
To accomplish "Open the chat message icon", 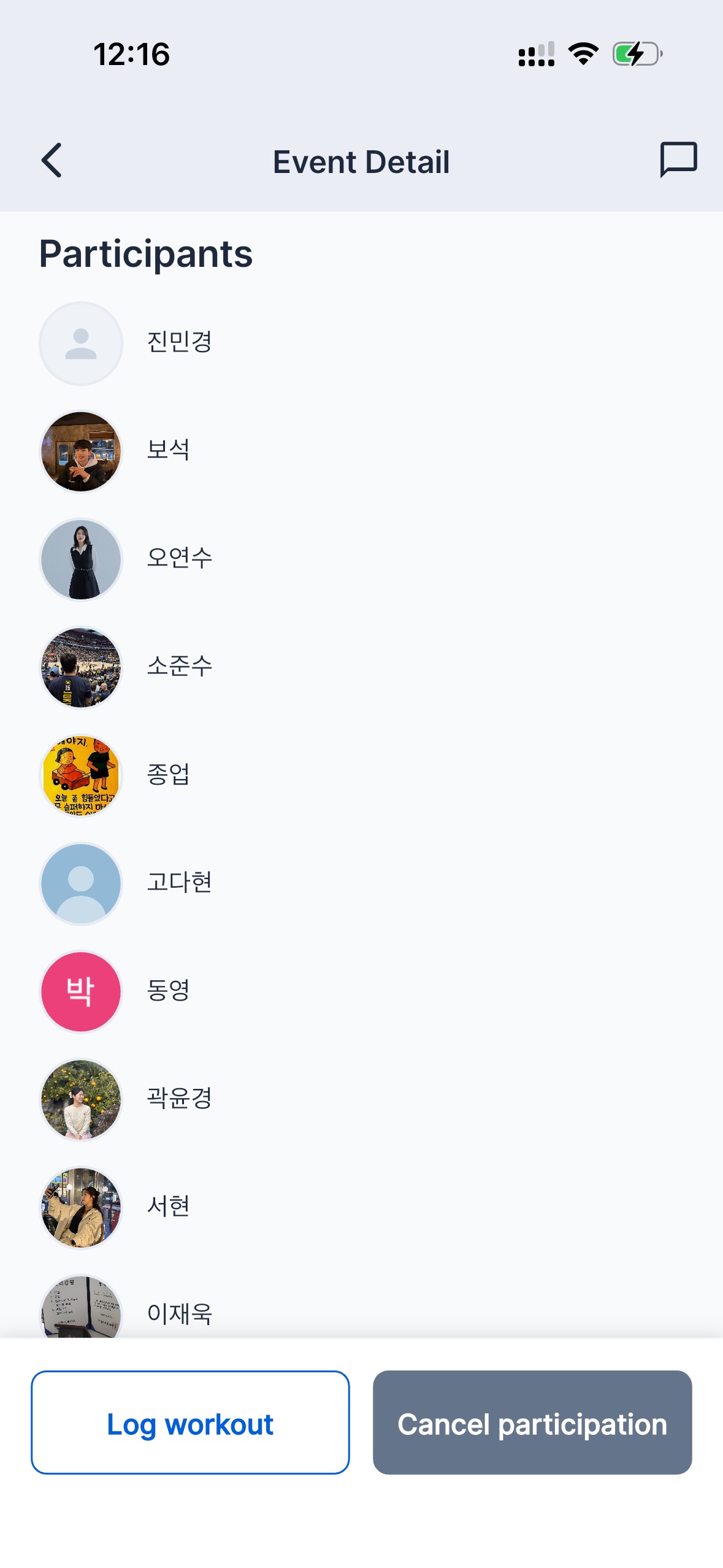I will [678, 161].
